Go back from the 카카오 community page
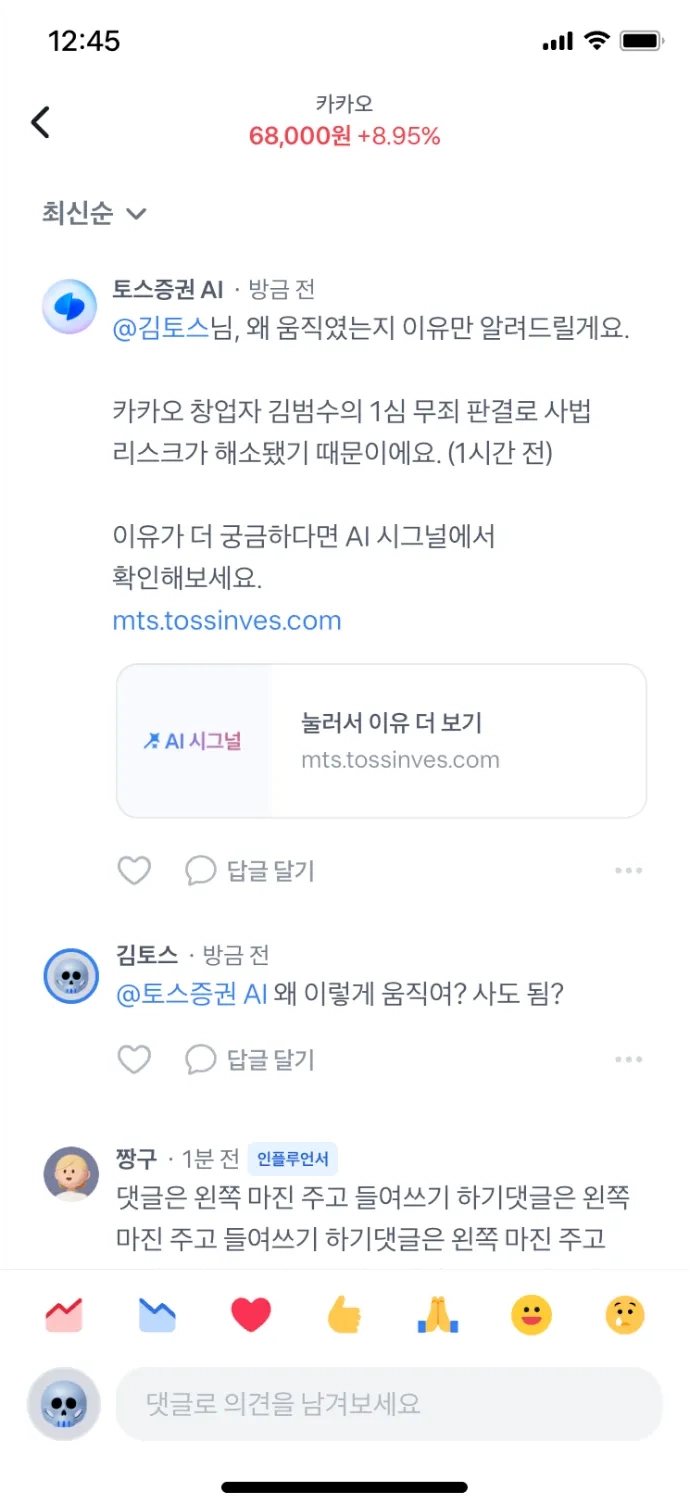Image resolution: width=689 pixels, height=1504 pixels. (x=40, y=123)
